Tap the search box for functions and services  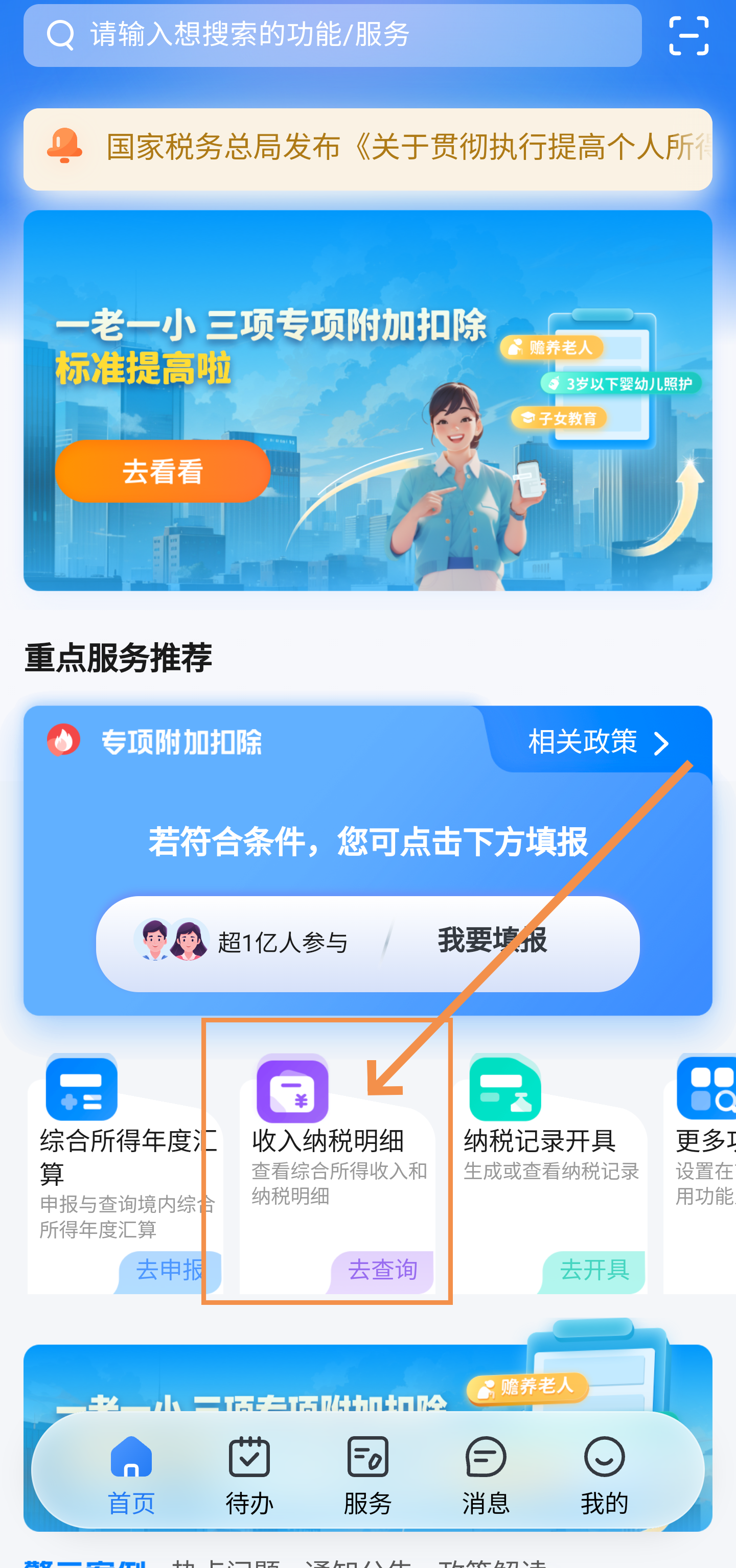coord(332,35)
